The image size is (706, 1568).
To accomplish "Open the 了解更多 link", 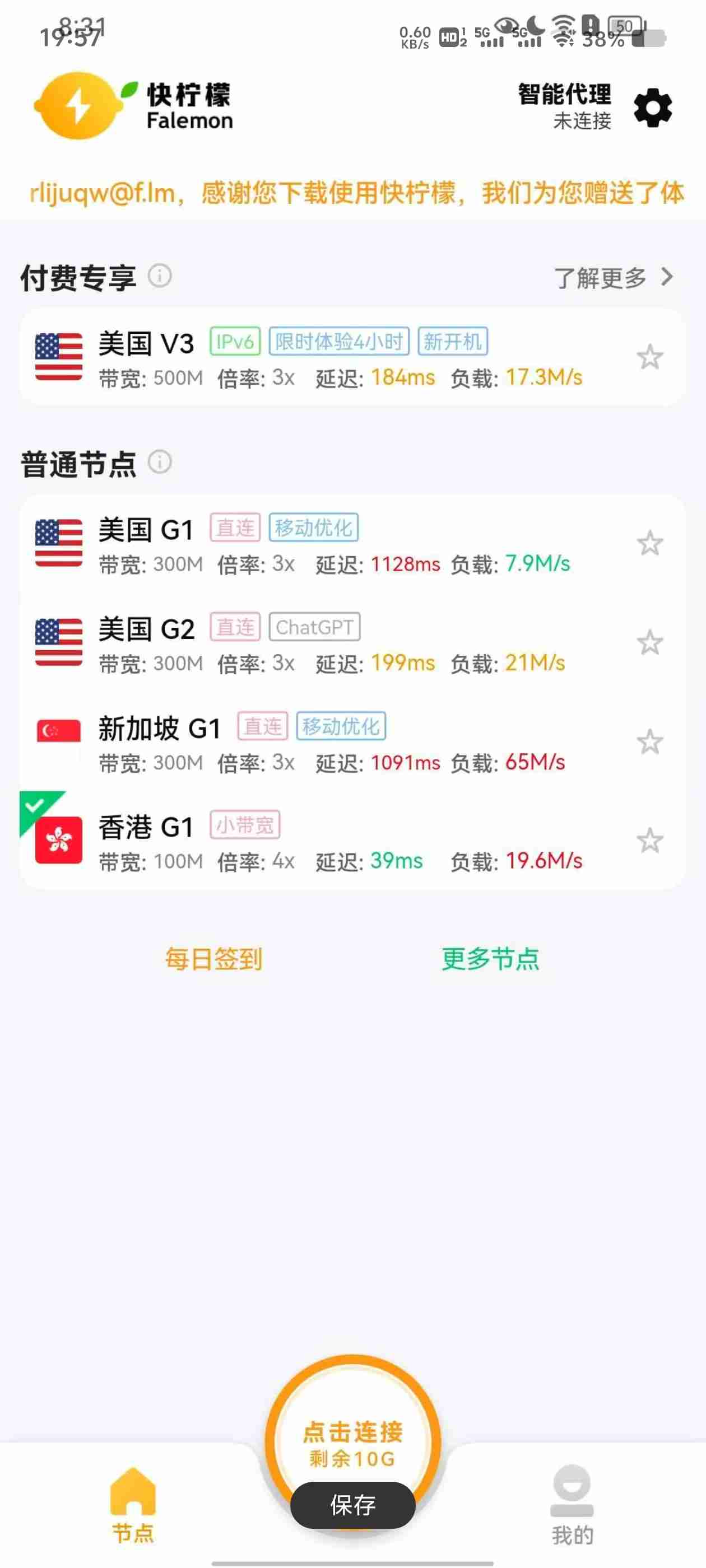I will coord(614,278).
